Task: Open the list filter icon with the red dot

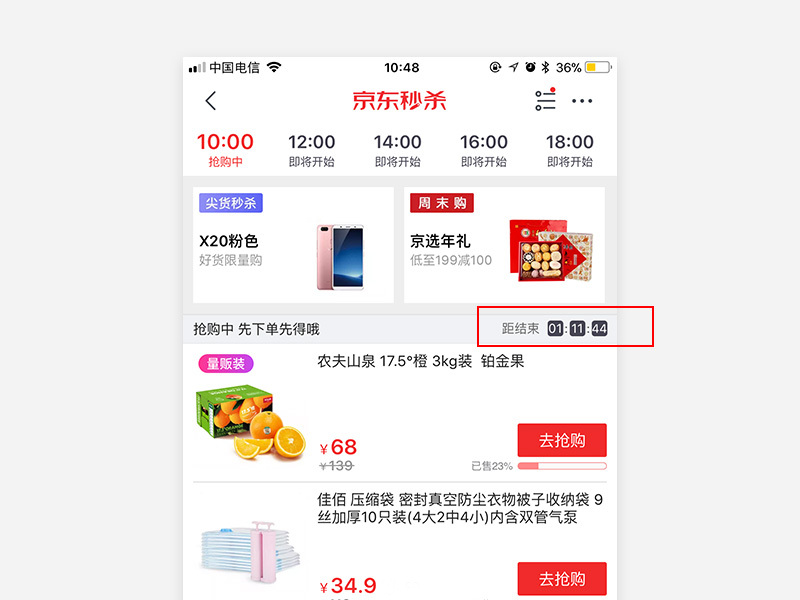Action: pos(545,100)
